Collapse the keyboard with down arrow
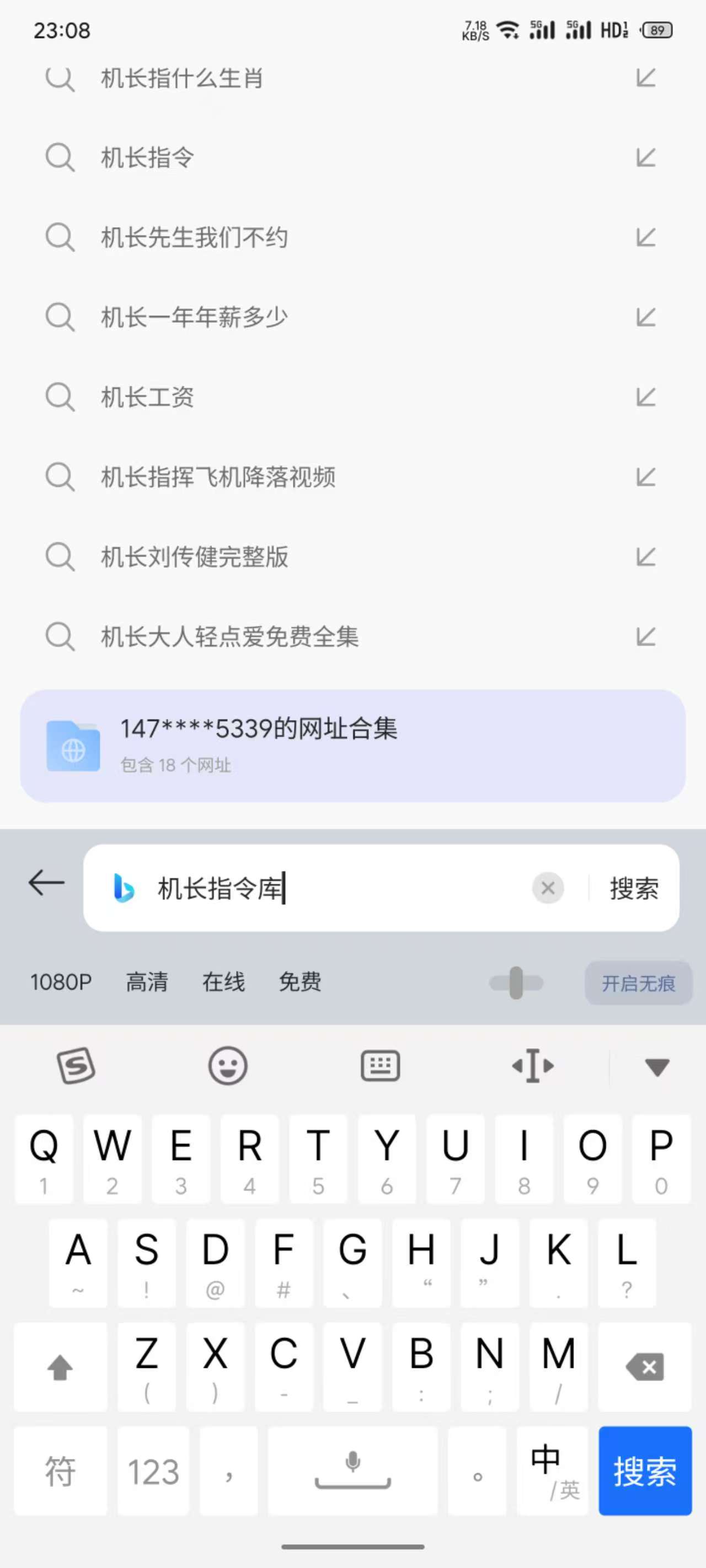This screenshot has width=706, height=1568. 657,1066
